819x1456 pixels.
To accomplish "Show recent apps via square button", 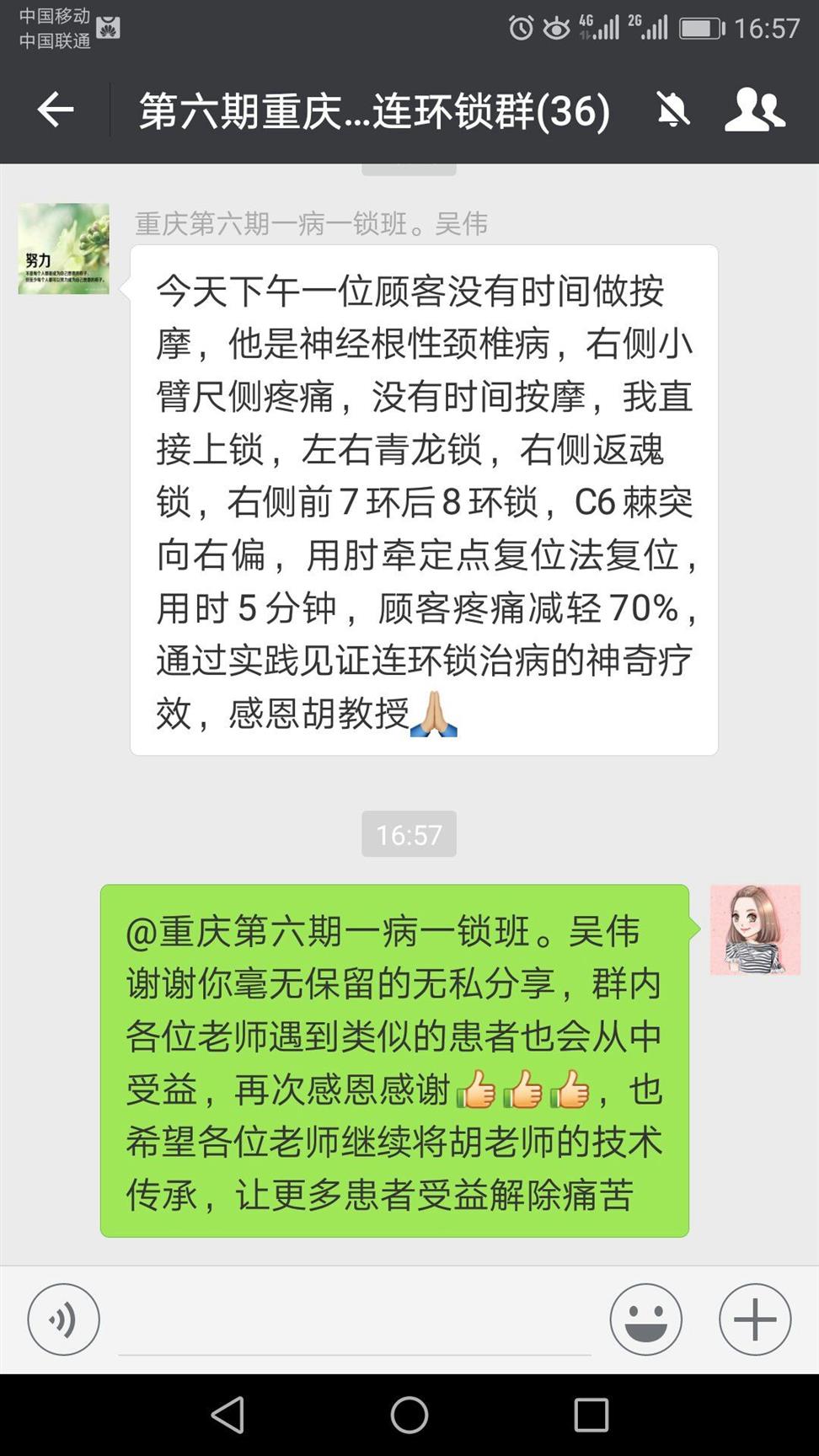I will pyautogui.click(x=591, y=1415).
